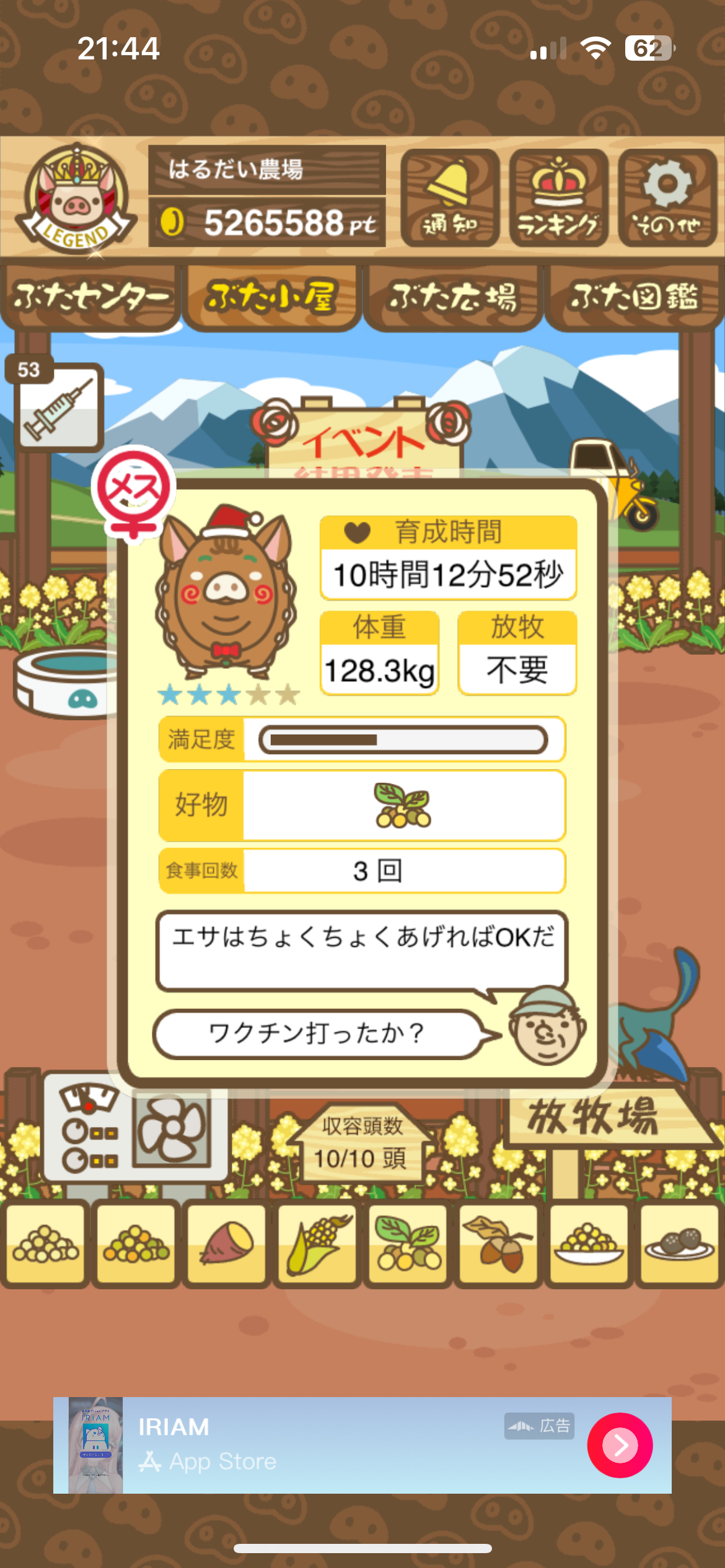725x1568 pixels.
Task: Open the ぶた図鑑 tab
Action: point(634,297)
